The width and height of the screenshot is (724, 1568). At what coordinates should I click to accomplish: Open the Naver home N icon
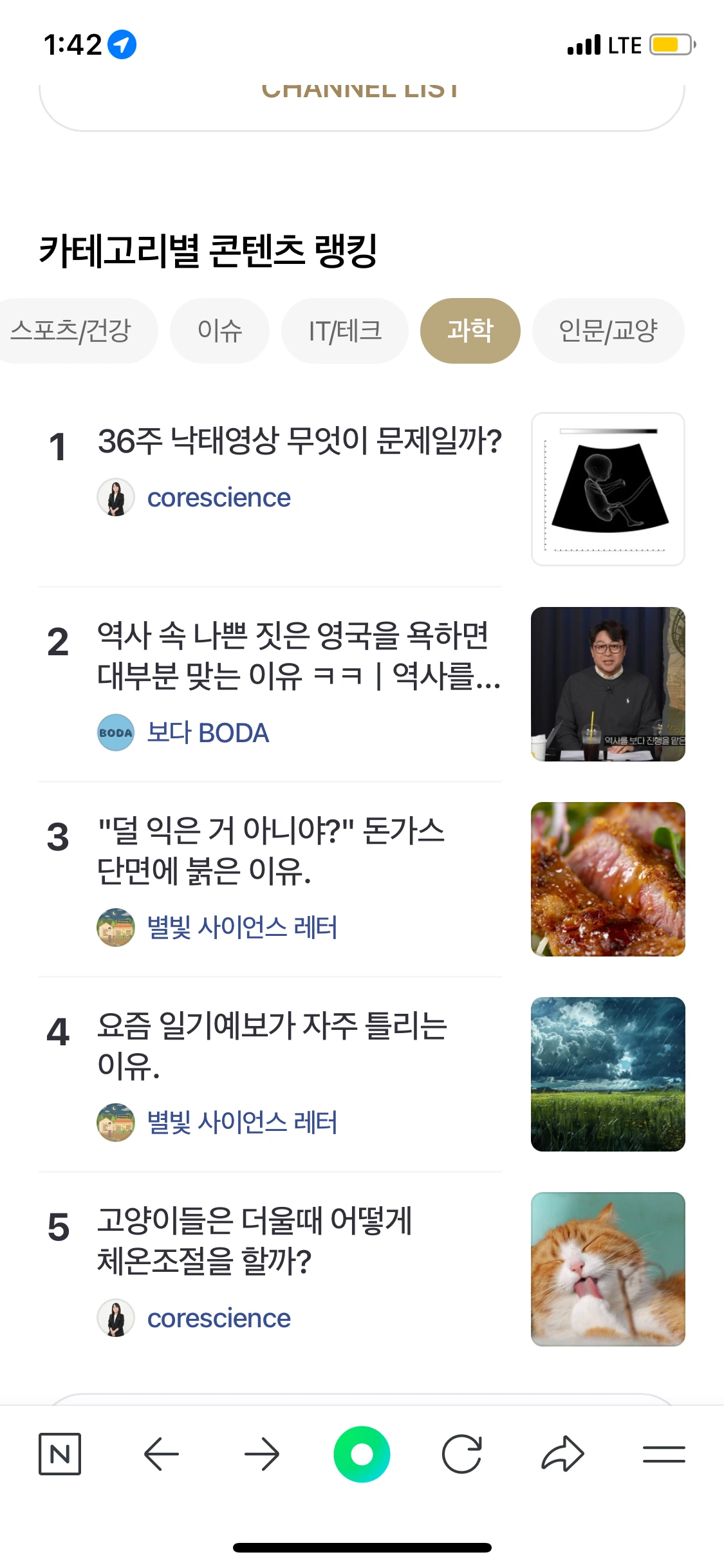click(x=60, y=1454)
